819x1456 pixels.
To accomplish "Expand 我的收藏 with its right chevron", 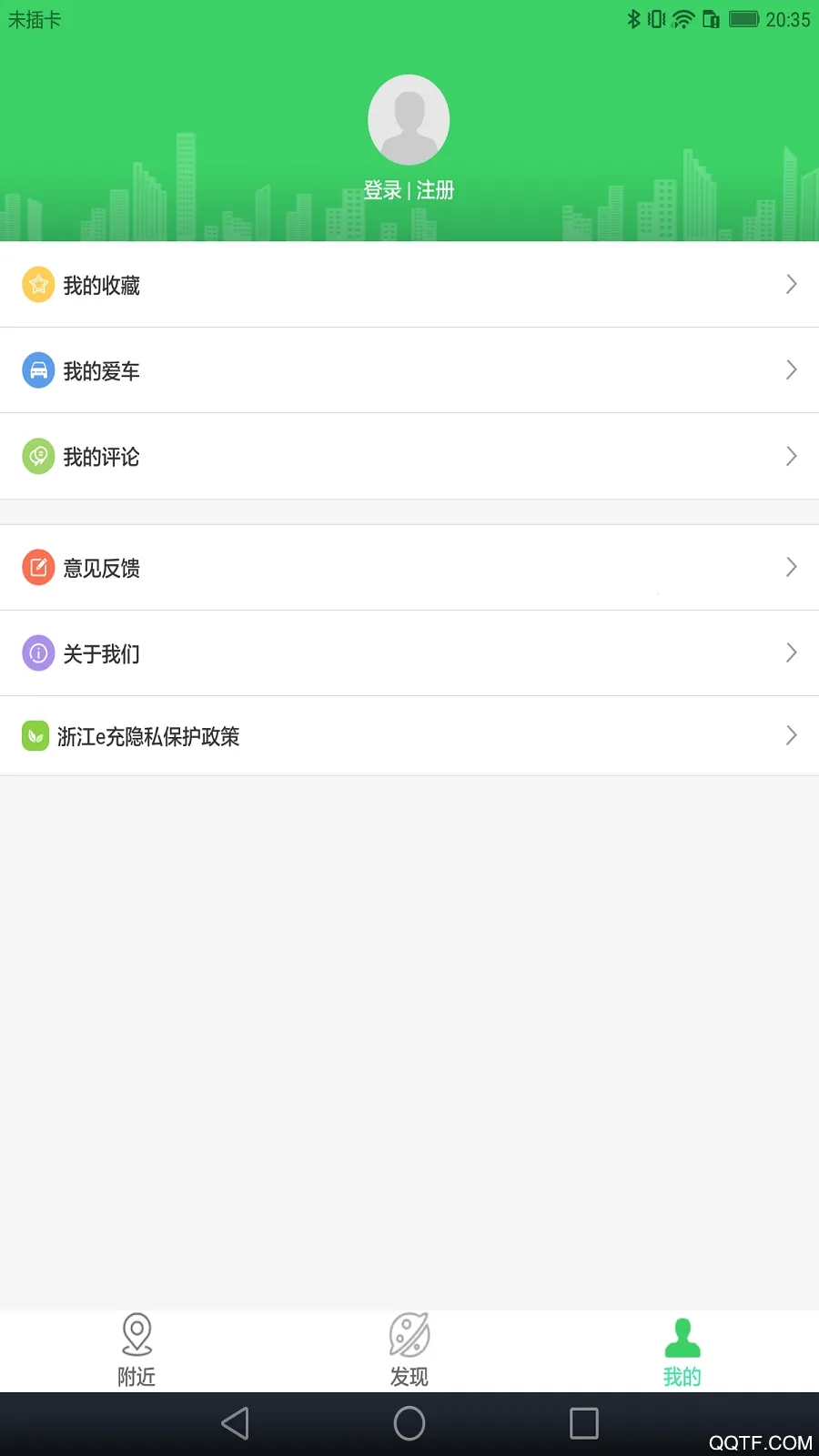I will pyautogui.click(x=791, y=284).
